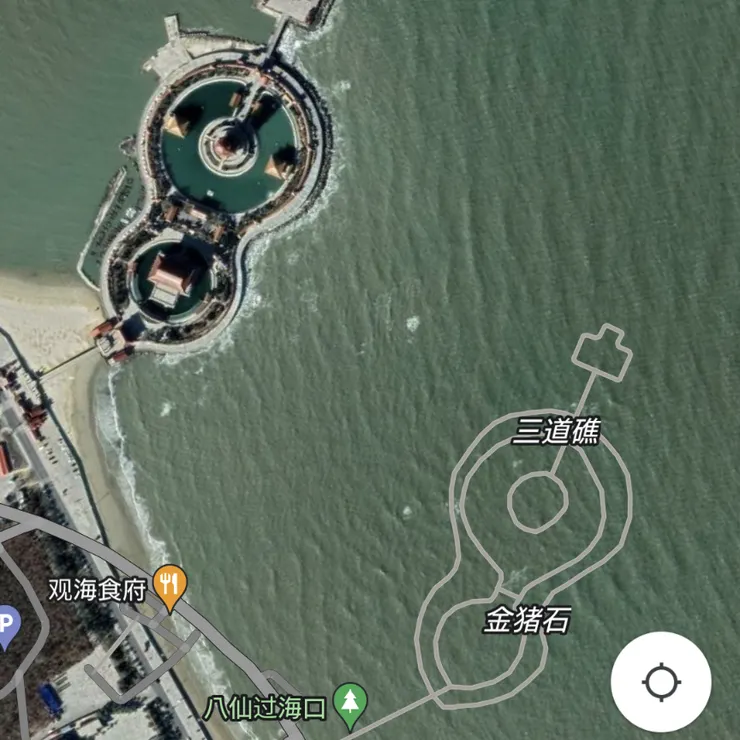This screenshot has width=740, height=740.
Task: Center map on my current location
Action: tap(661, 682)
